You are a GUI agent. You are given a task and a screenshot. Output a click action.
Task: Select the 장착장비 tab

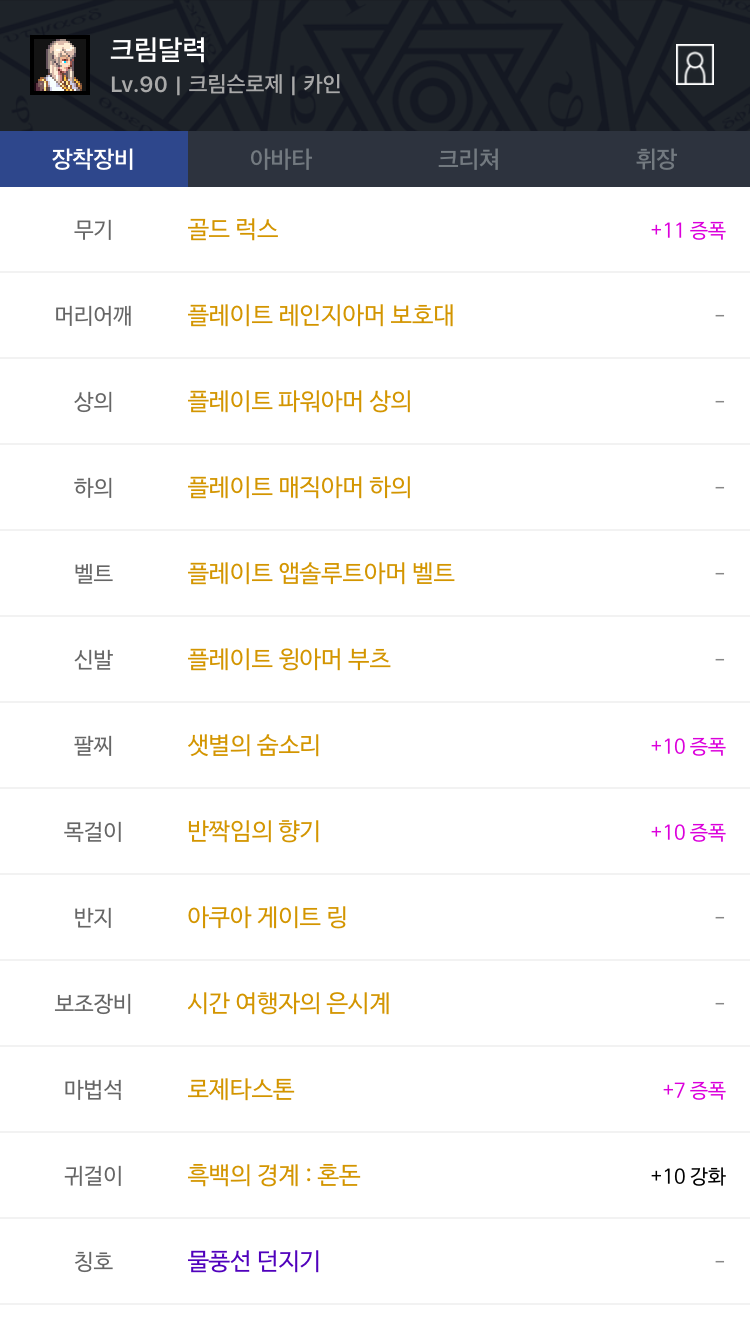[93, 159]
